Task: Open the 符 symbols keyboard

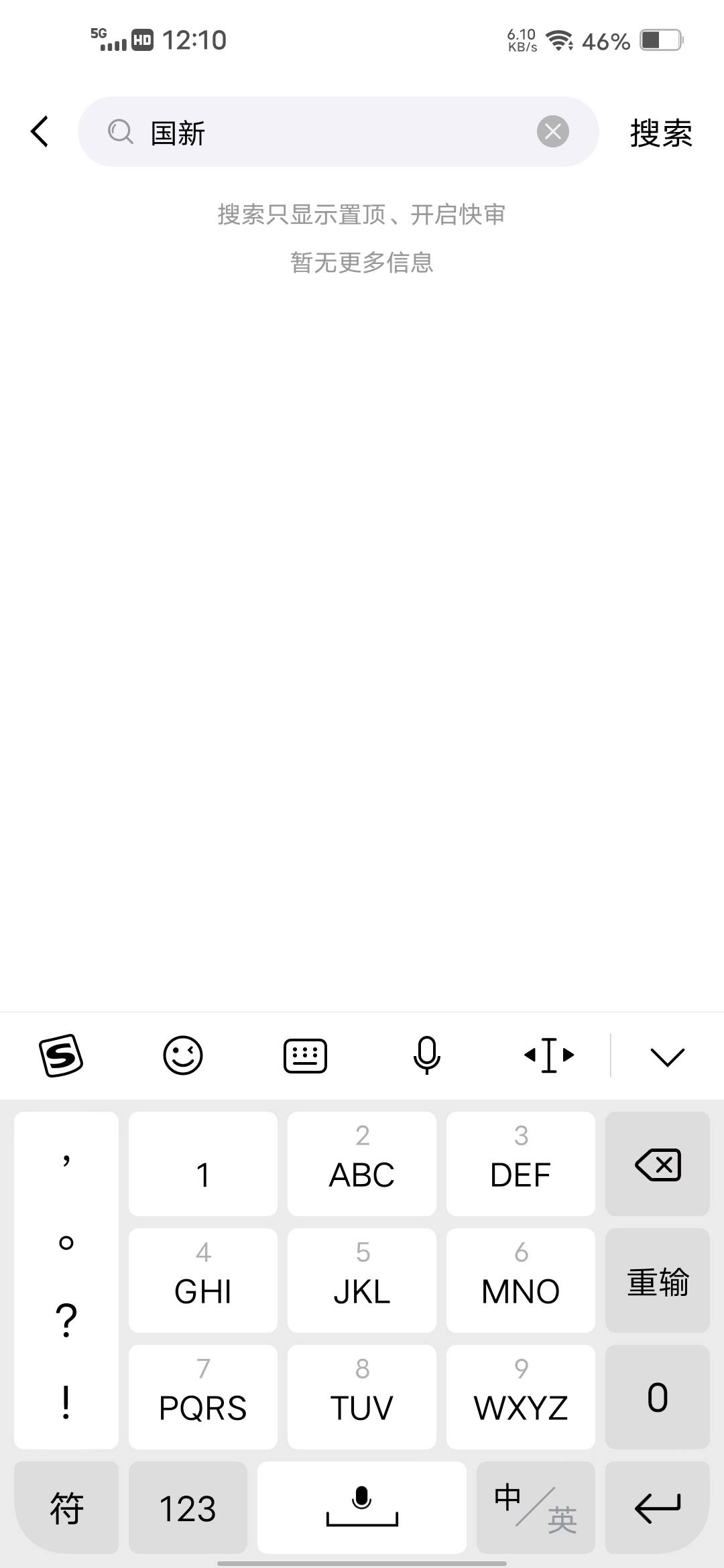Action: [66, 1507]
